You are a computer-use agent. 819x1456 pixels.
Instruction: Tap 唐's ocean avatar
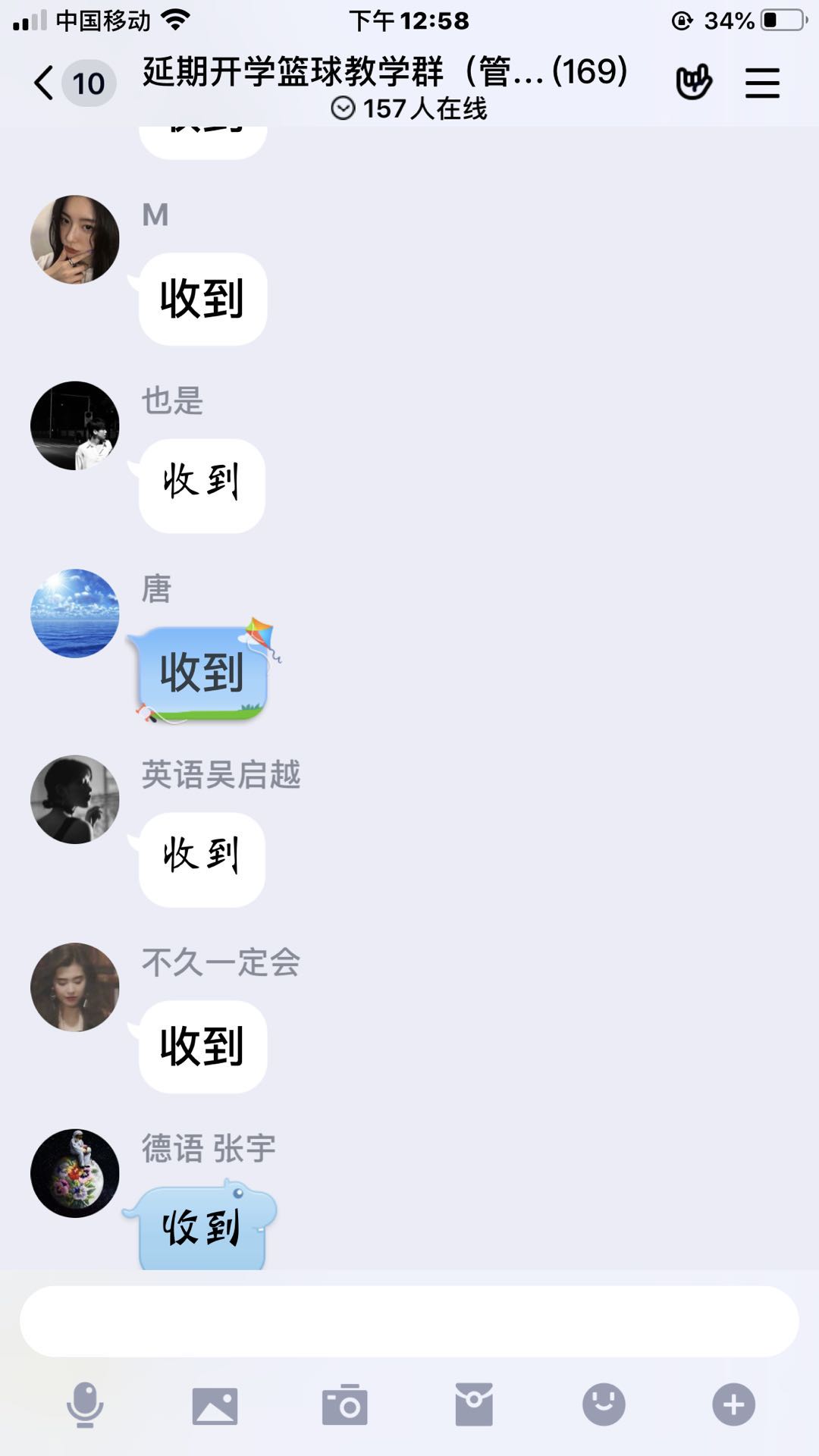click(x=75, y=613)
